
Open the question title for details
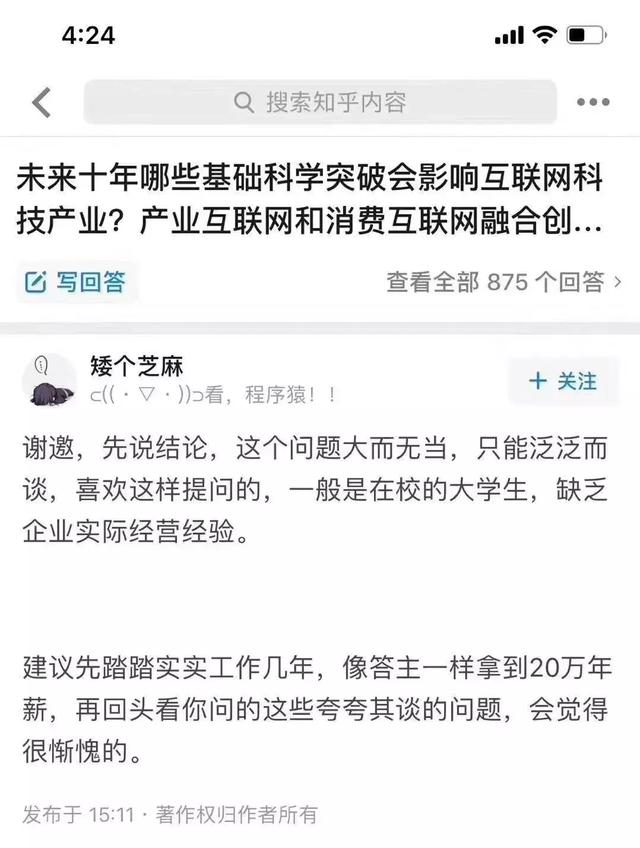[310, 199]
